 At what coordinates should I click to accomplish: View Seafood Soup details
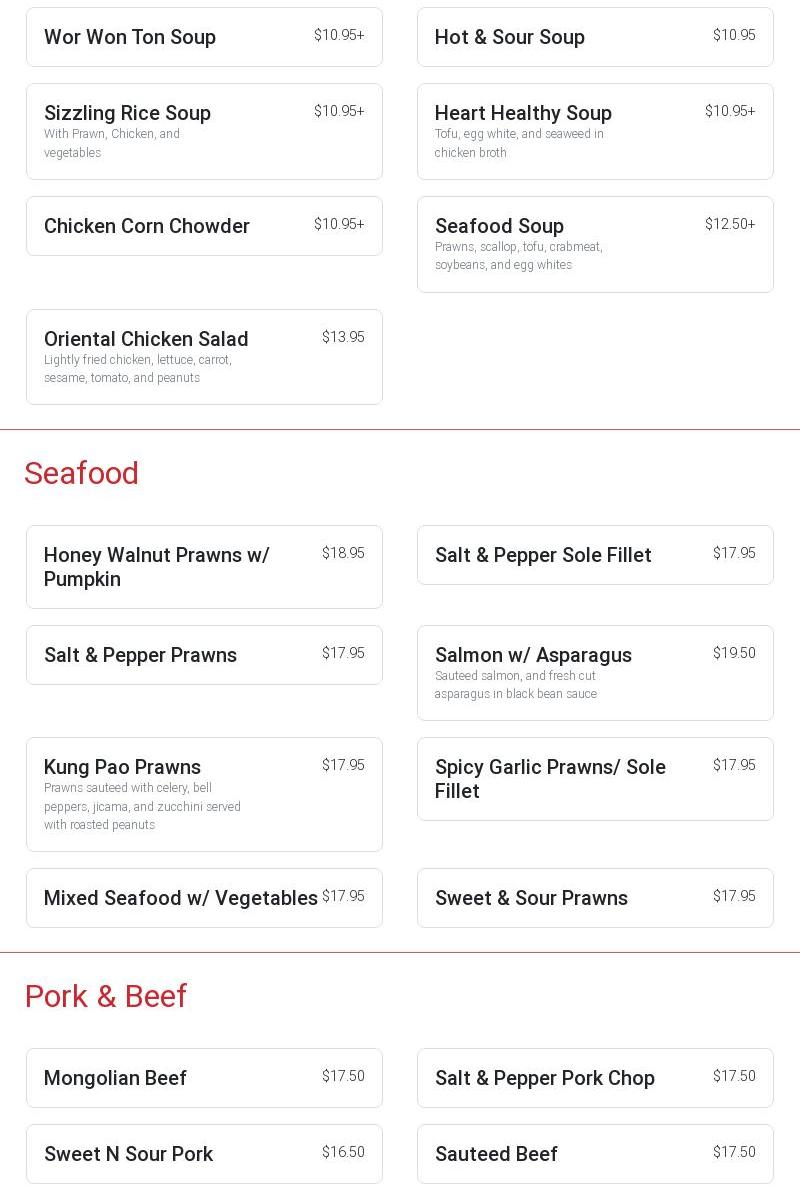595,244
